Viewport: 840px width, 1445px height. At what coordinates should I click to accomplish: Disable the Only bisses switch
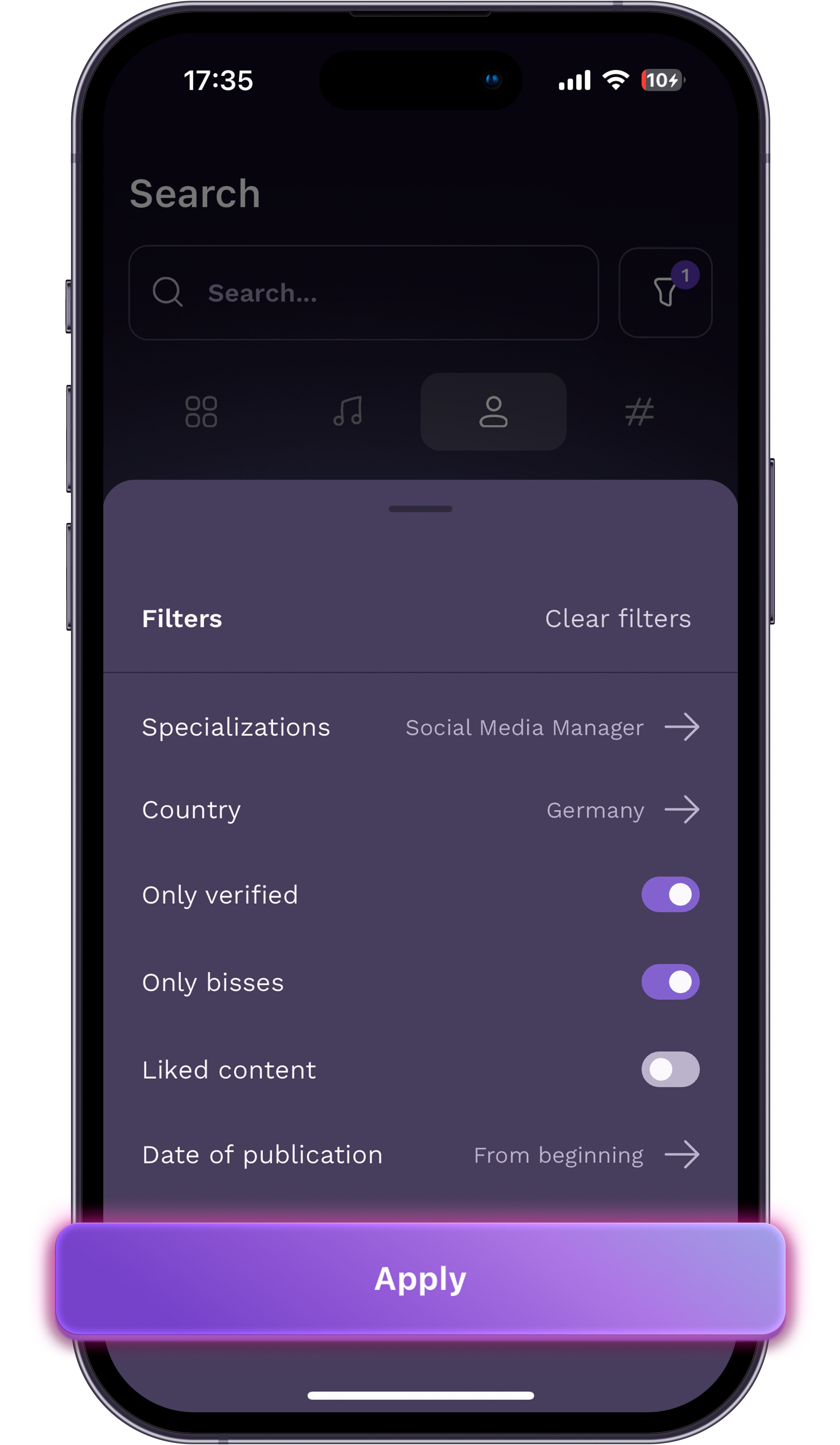click(x=670, y=982)
